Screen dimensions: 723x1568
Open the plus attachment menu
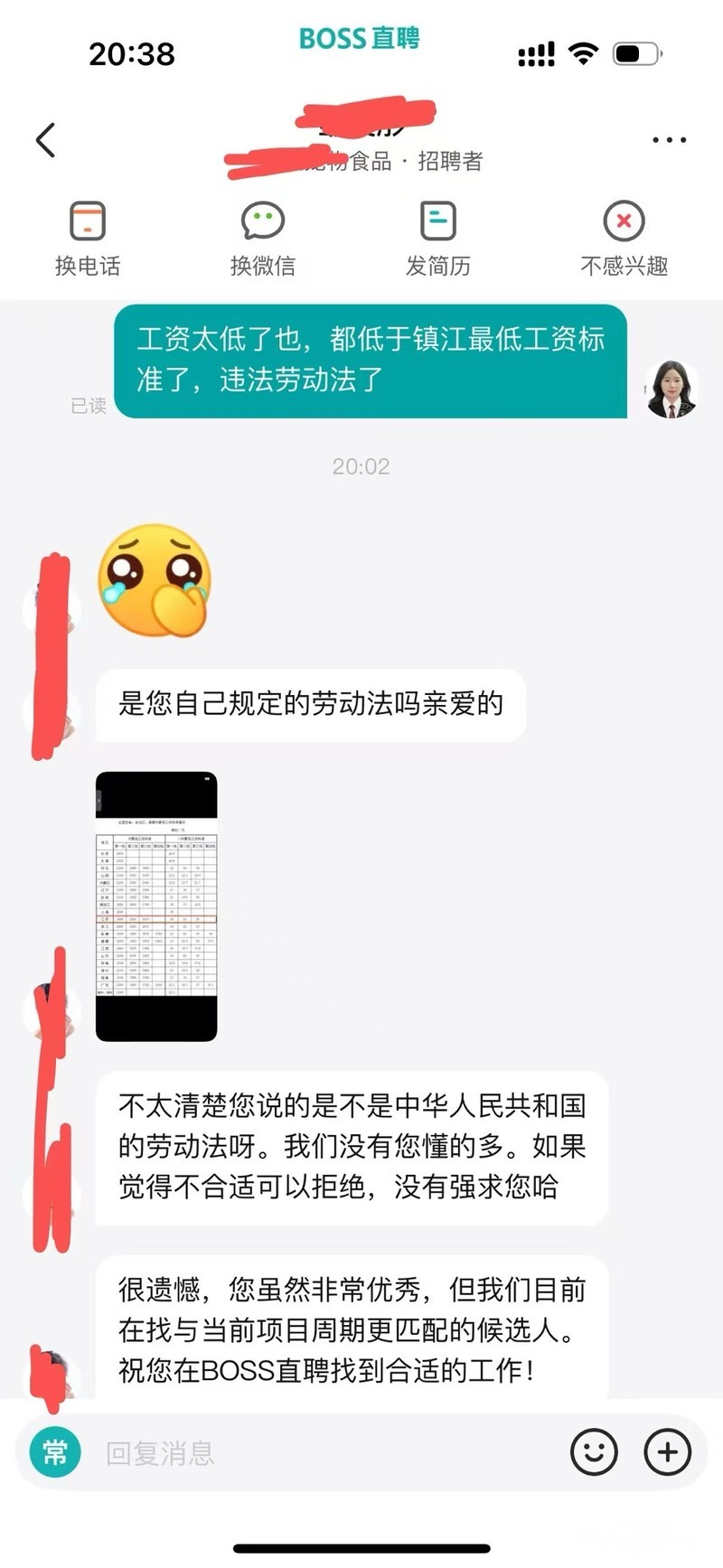tap(667, 1451)
